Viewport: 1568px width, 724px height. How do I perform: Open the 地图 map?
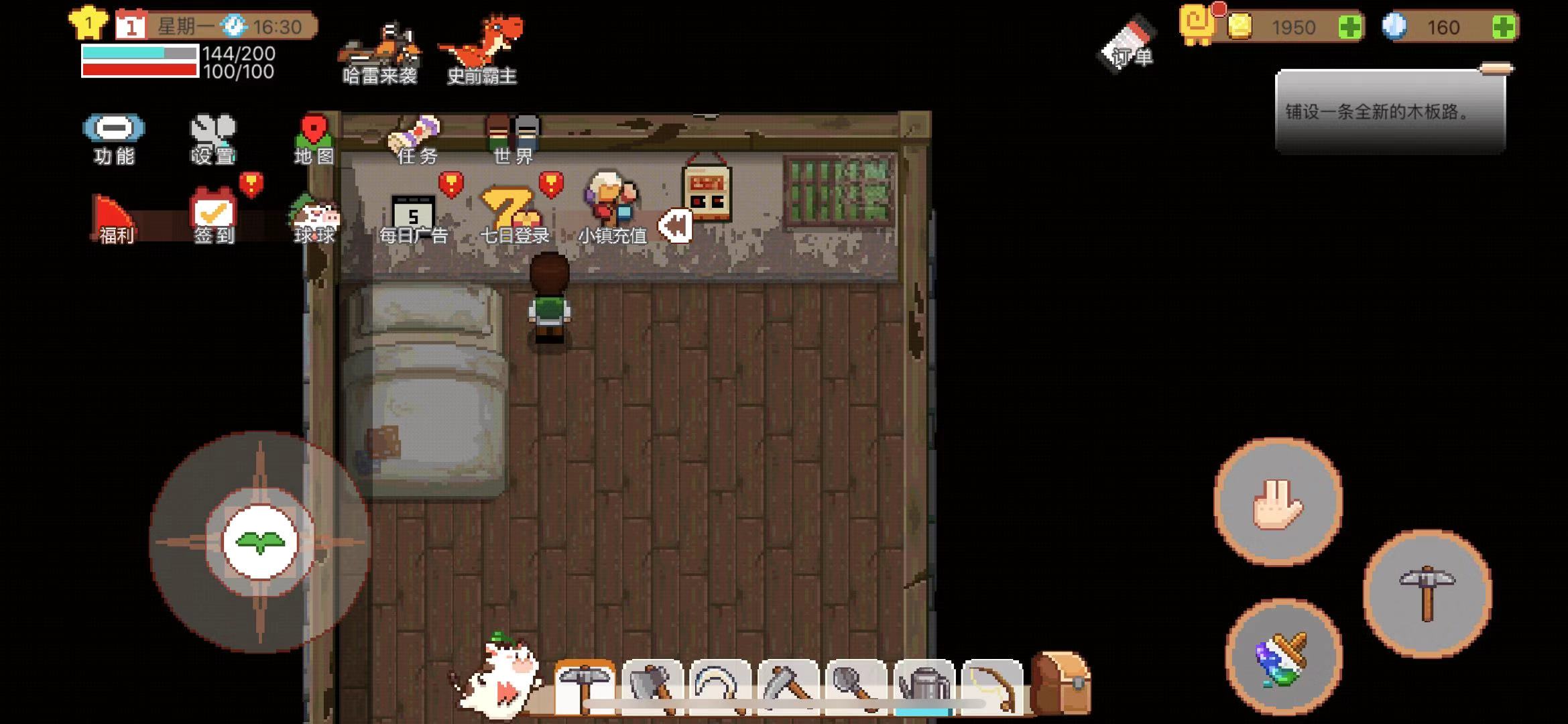click(314, 139)
